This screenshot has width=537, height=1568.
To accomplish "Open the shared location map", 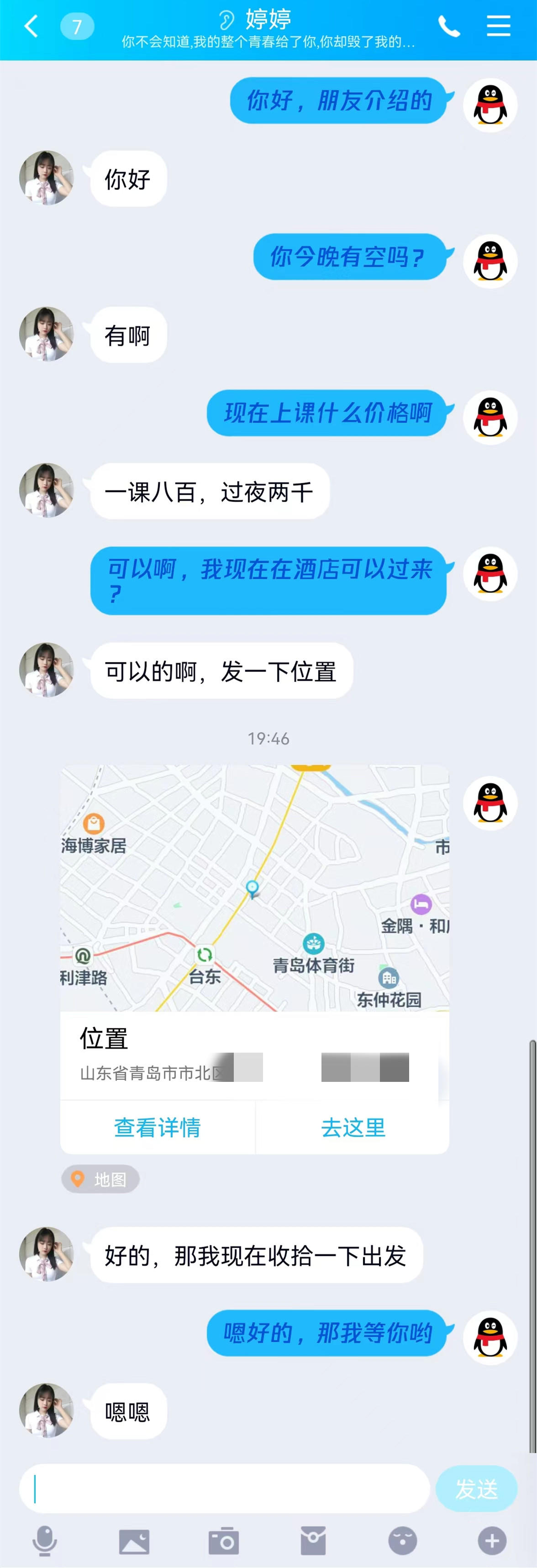I will coord(254,889).
